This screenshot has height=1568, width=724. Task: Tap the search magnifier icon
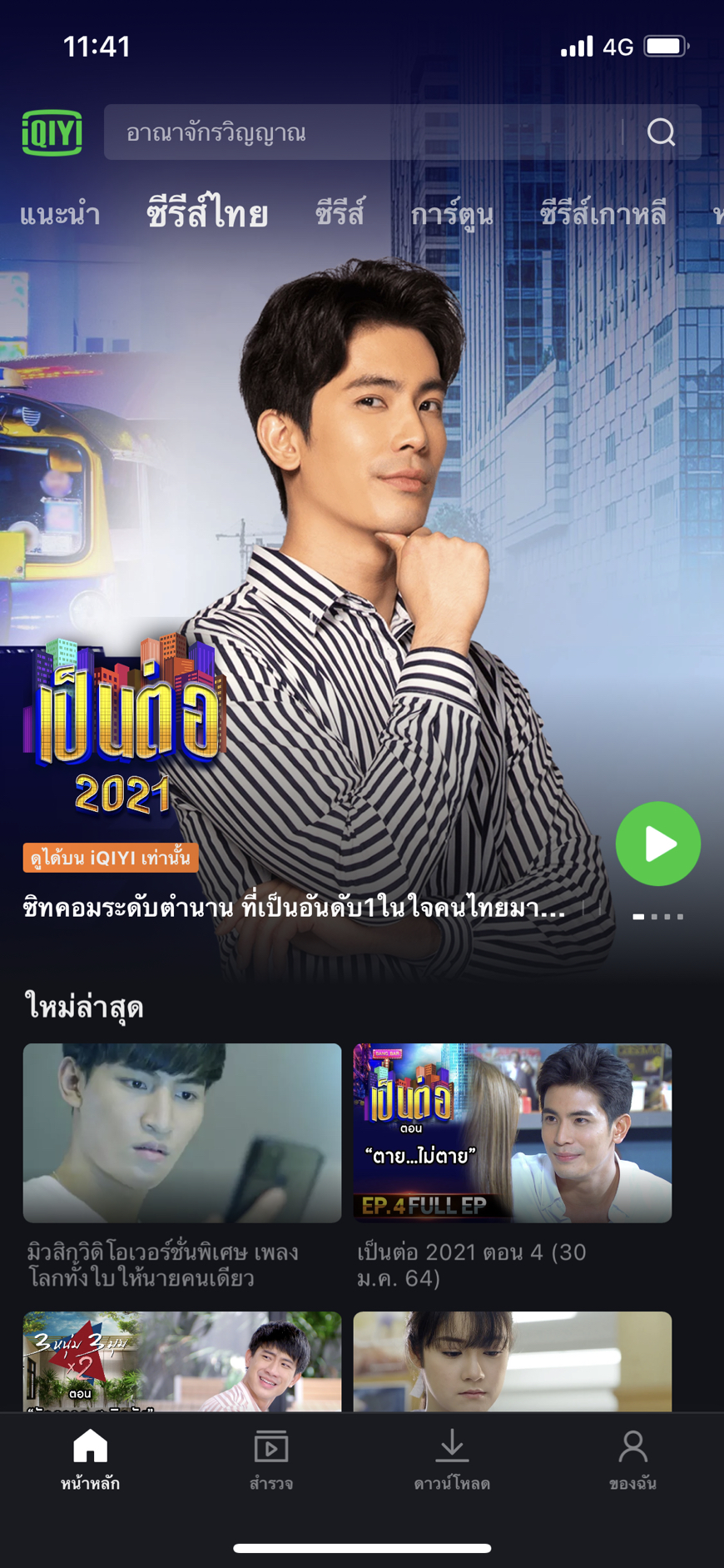click(662, 132)
